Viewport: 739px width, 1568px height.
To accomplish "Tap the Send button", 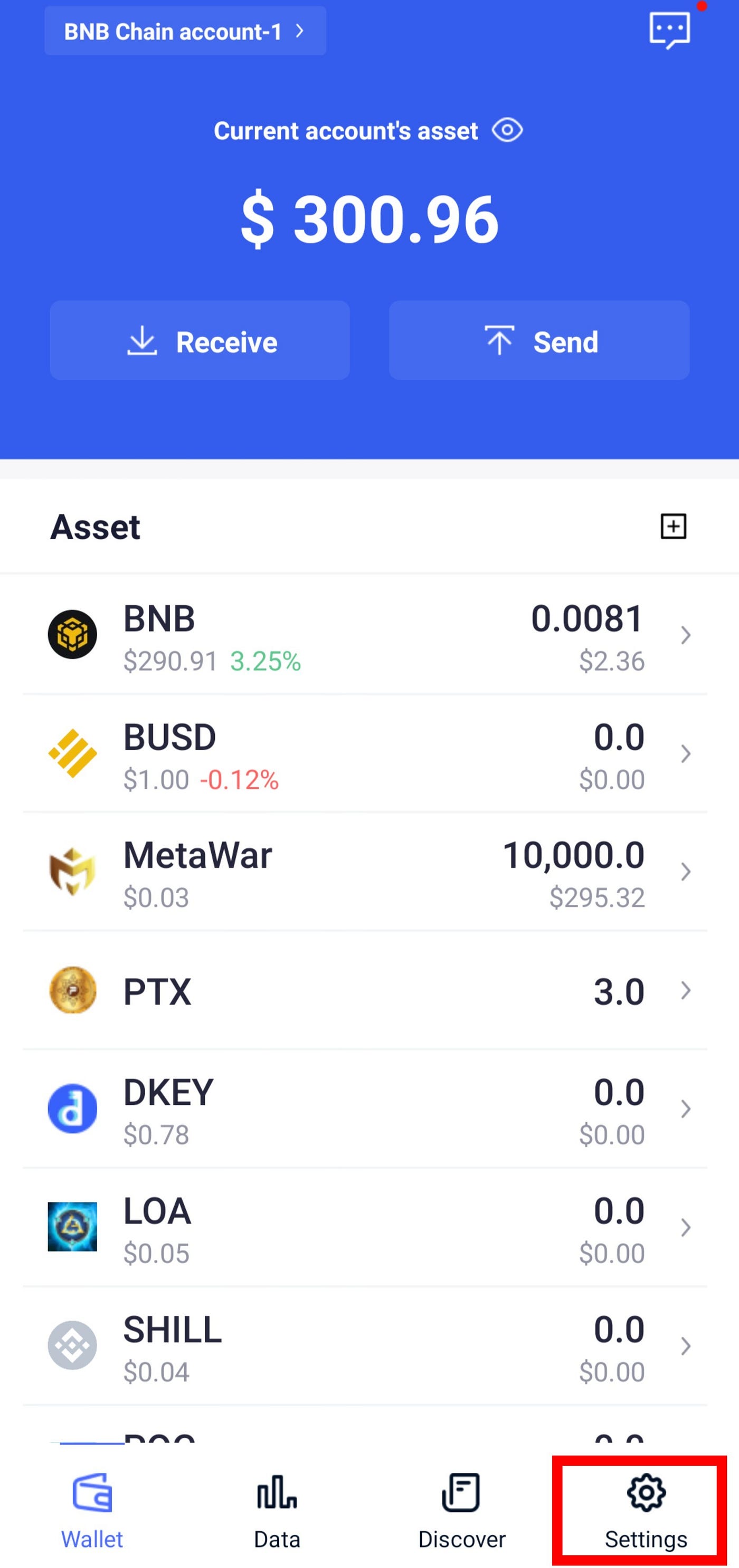I will 539,340.
